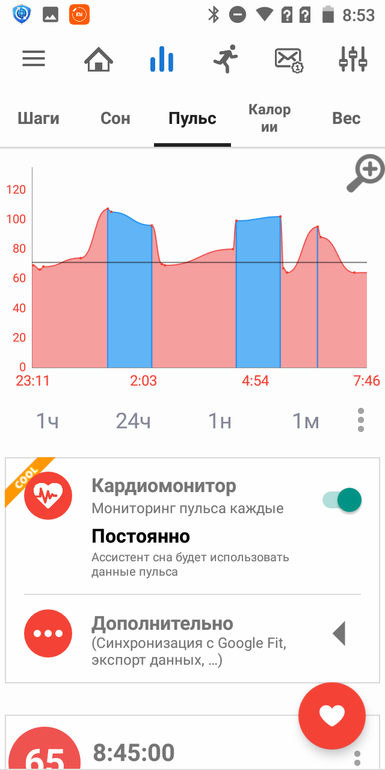385x770 pixels.
Task: Select the 1м chart range
Action: point(305,421)
